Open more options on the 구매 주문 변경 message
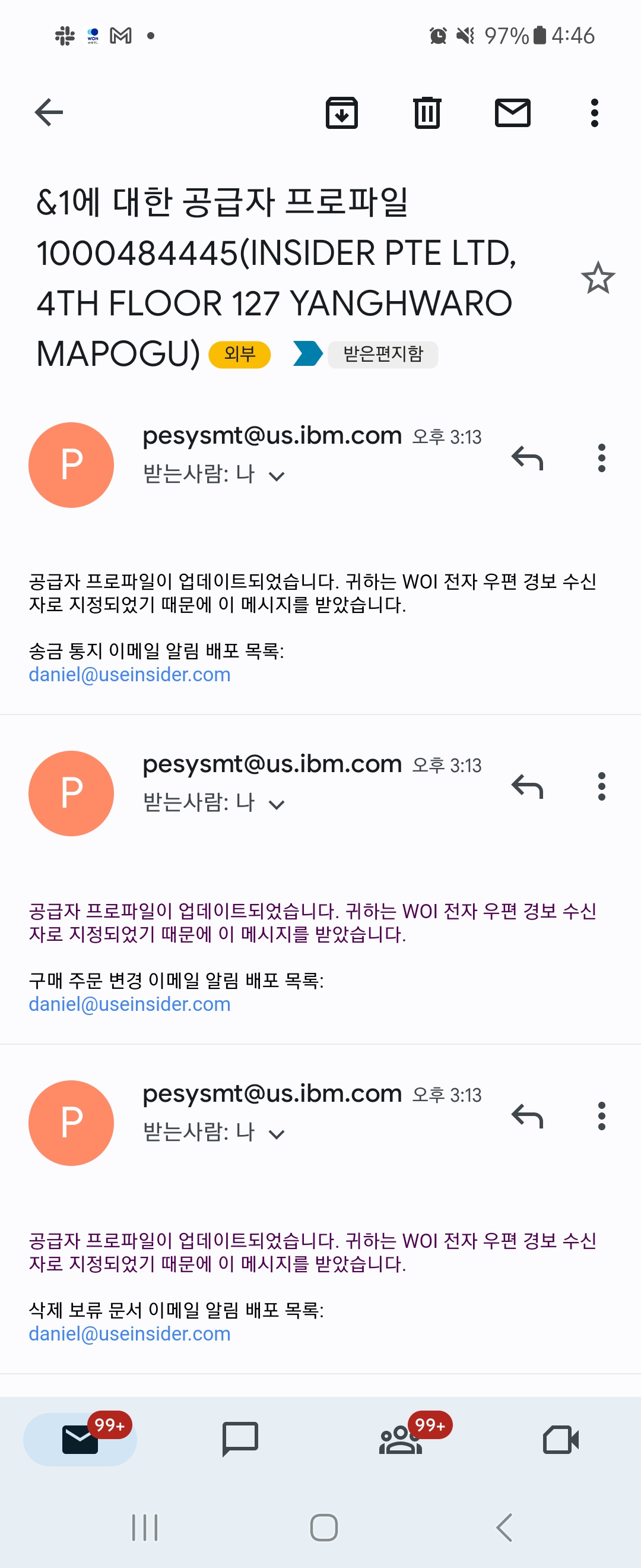 (601, 786)
